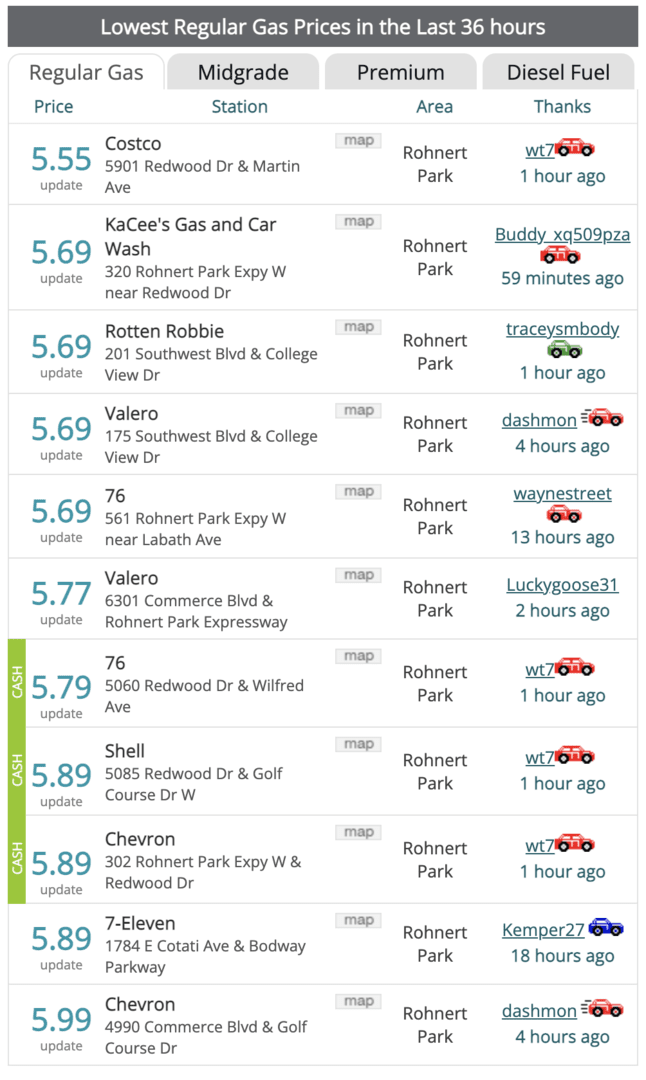Open the map for Costco
Image resolution: width=646 pixels, height=1080 pixels.
(358, 141)
